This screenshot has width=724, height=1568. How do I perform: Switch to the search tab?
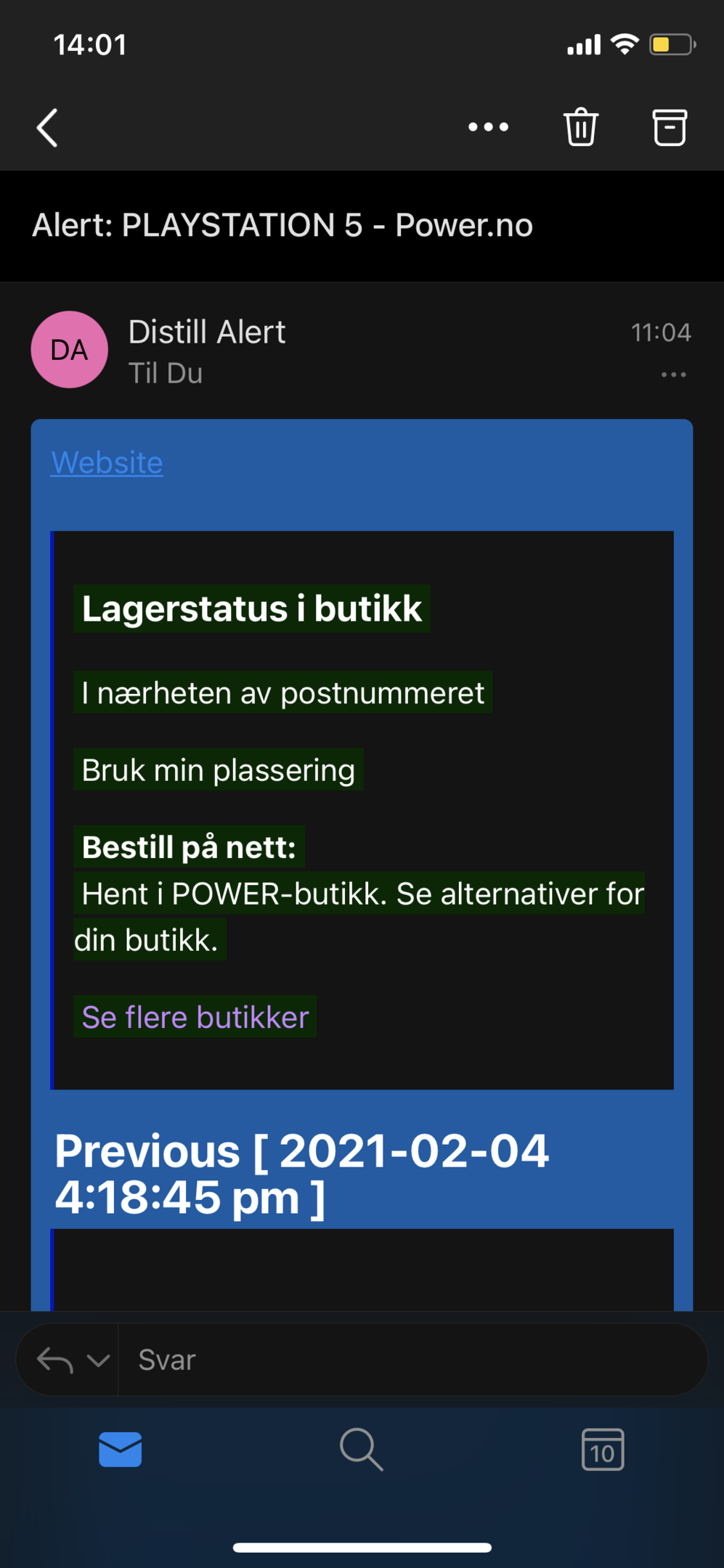click(361, 1450)
